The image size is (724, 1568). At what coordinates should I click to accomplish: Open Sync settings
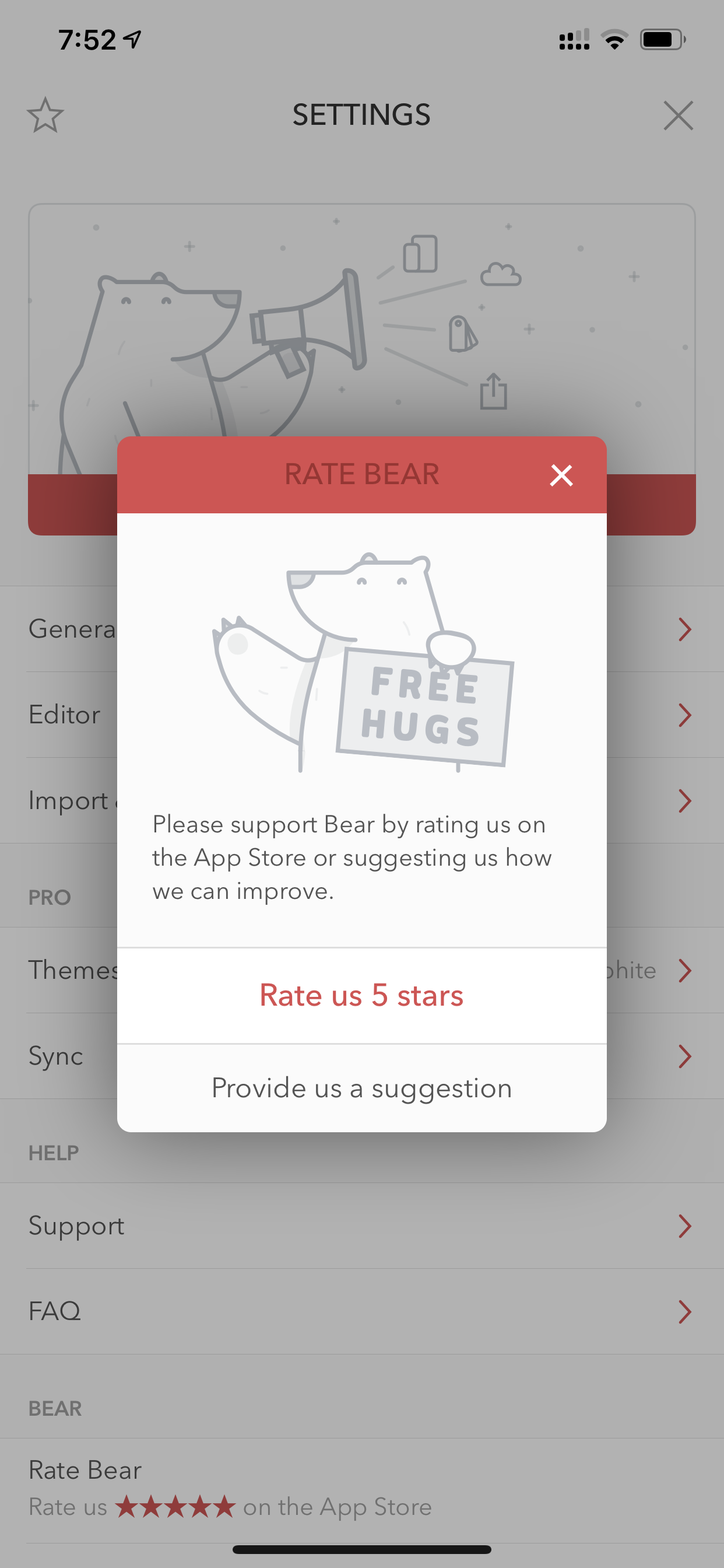(362, 1056)
